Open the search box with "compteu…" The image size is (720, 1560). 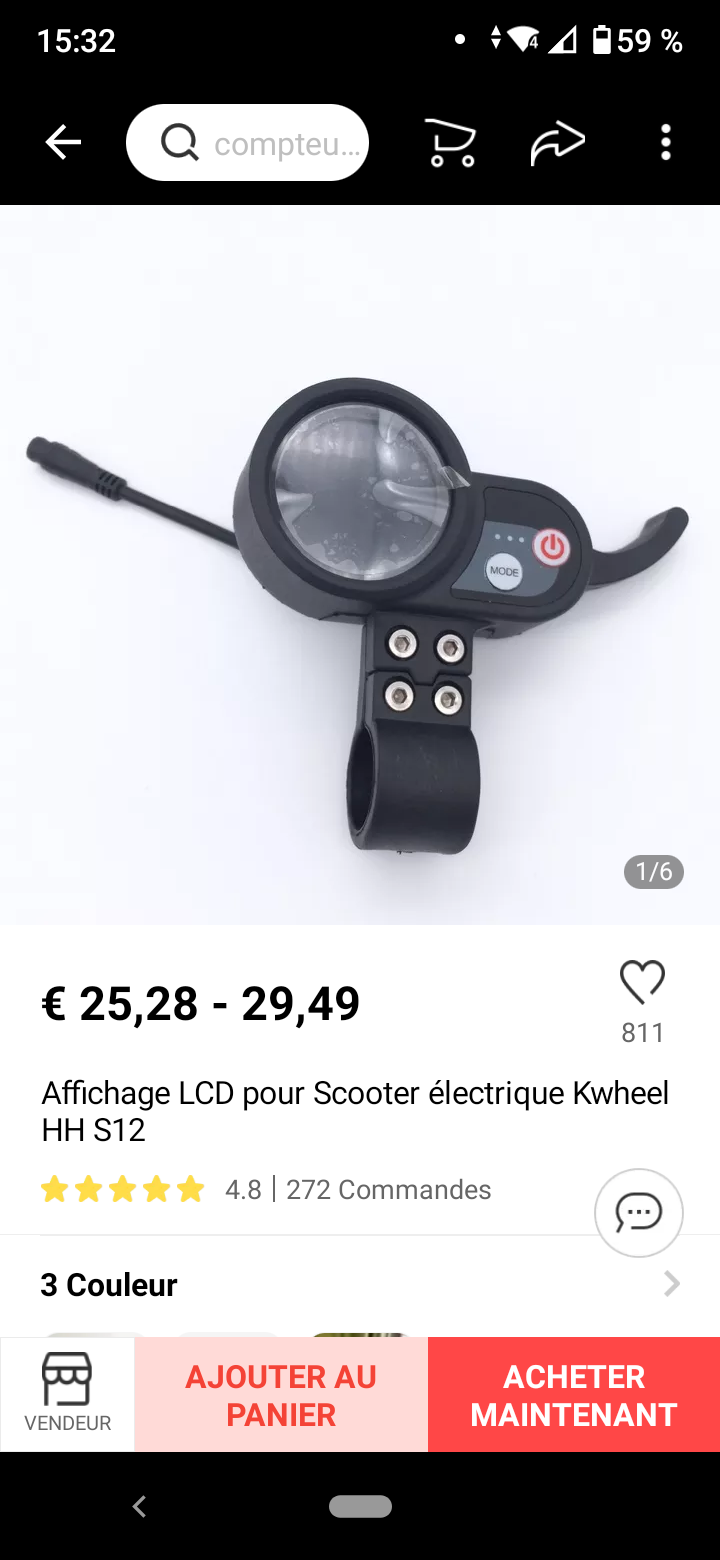247,143
